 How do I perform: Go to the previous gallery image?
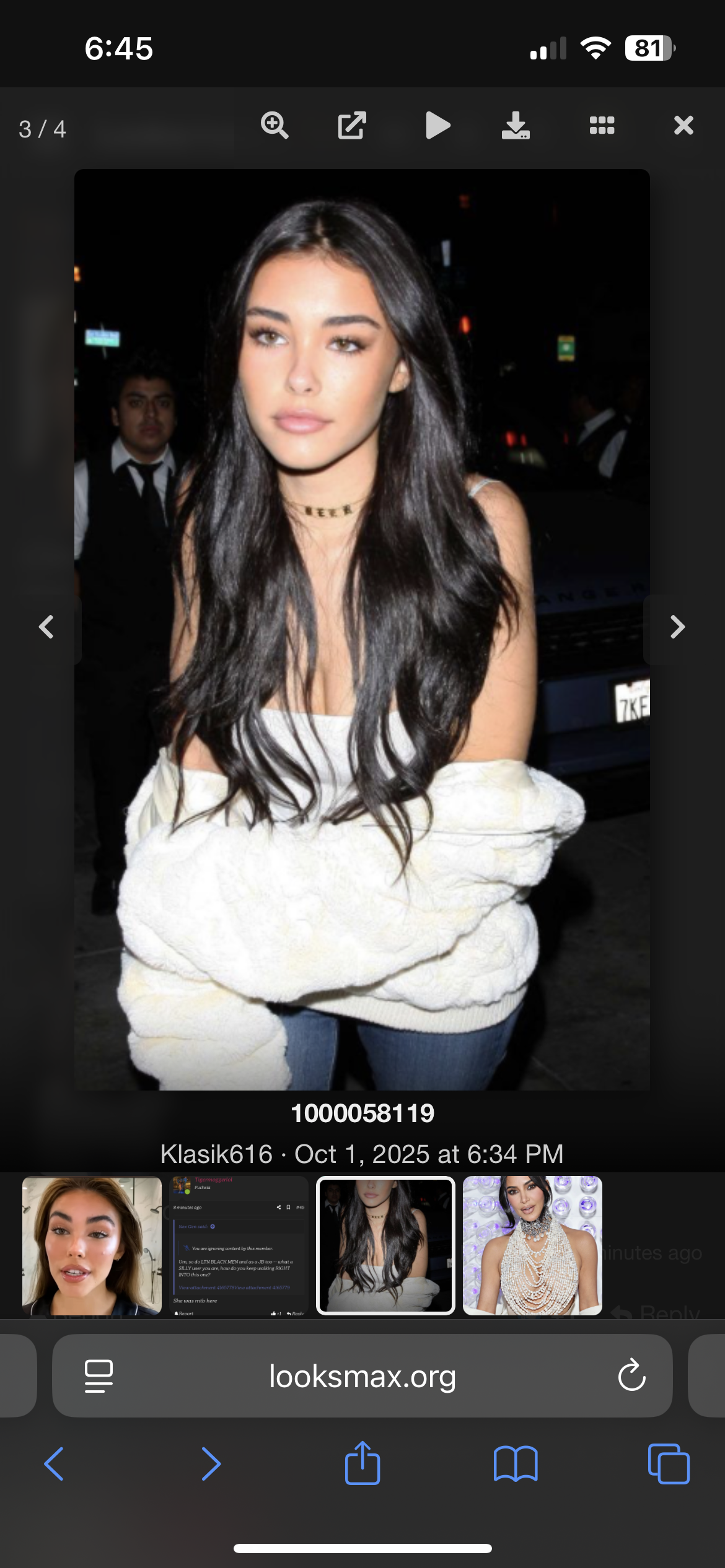click(x=46, y=627)
